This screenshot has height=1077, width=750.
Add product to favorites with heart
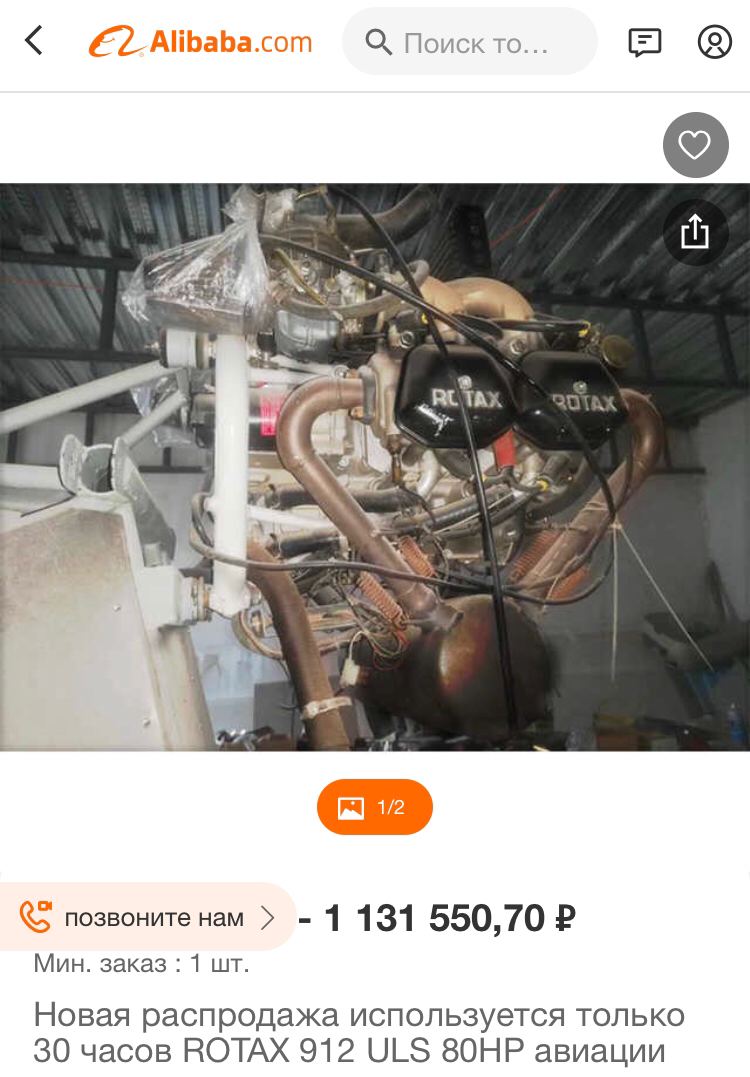point(695,145)
